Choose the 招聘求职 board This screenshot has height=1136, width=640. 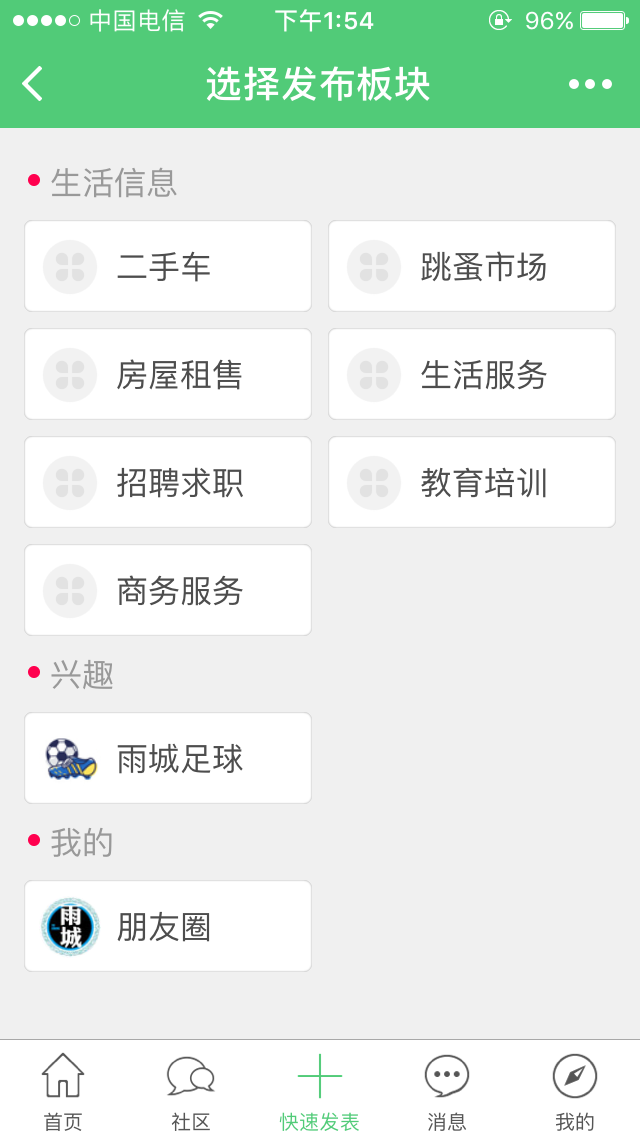click(x=168, y=482)
